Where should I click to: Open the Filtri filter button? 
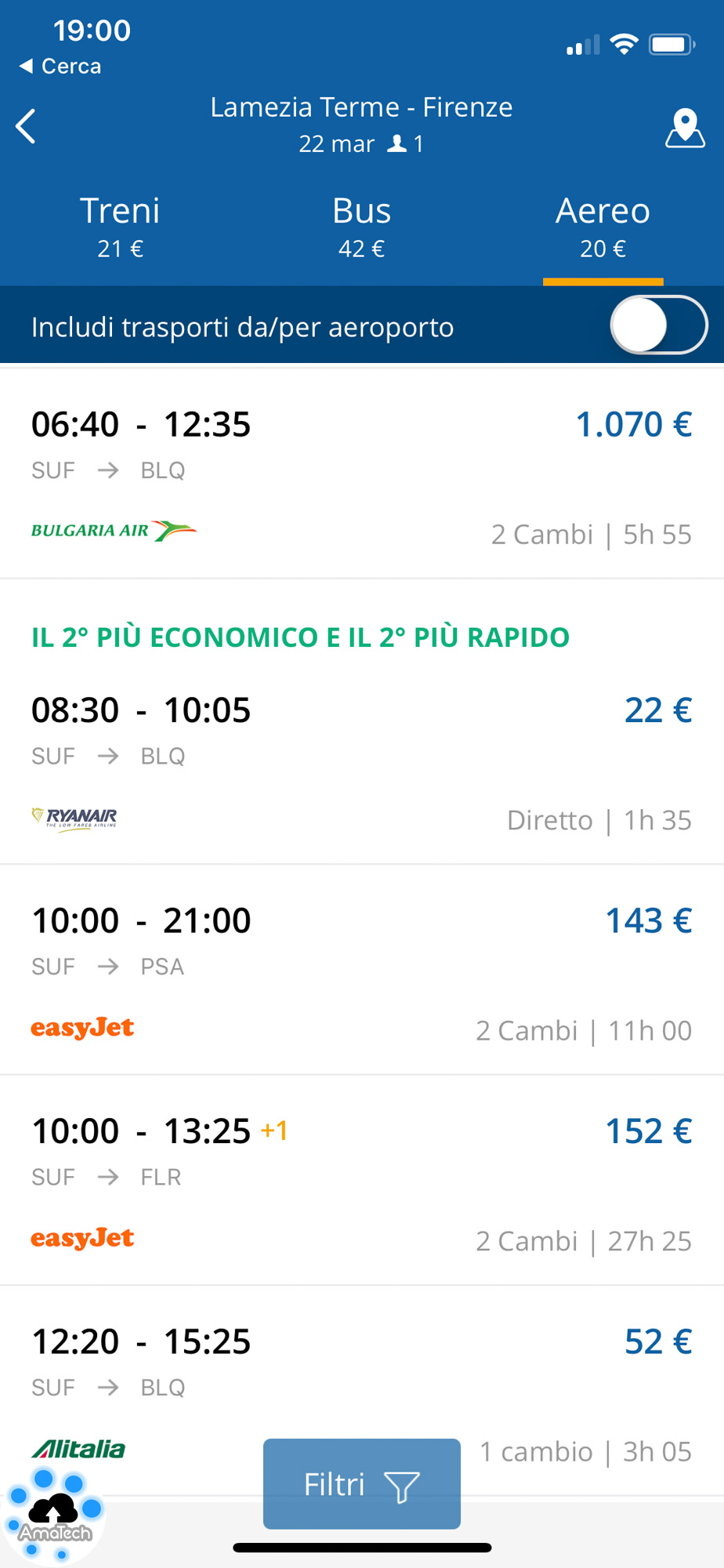(361, 1483)
